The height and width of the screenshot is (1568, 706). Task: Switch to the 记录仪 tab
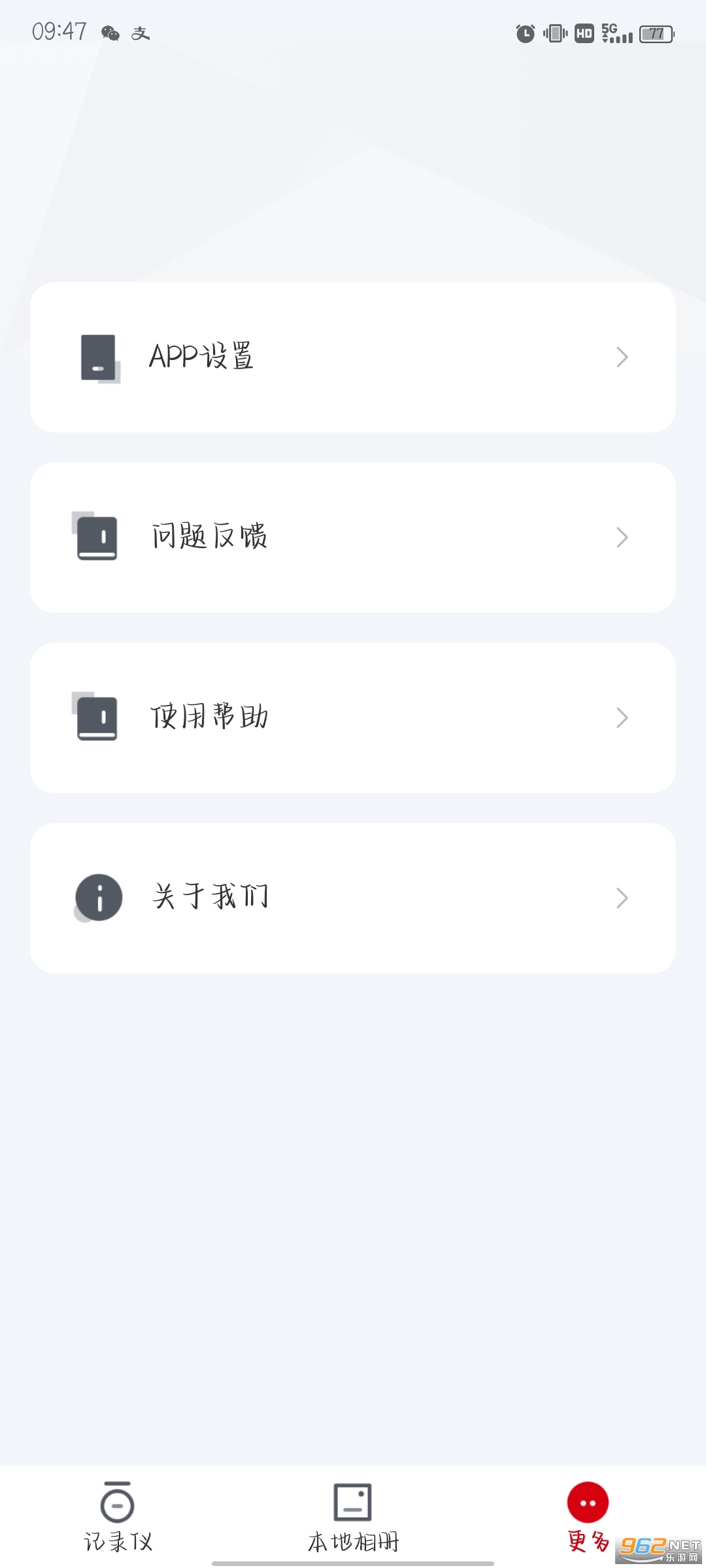click(x=118, y=1517)
